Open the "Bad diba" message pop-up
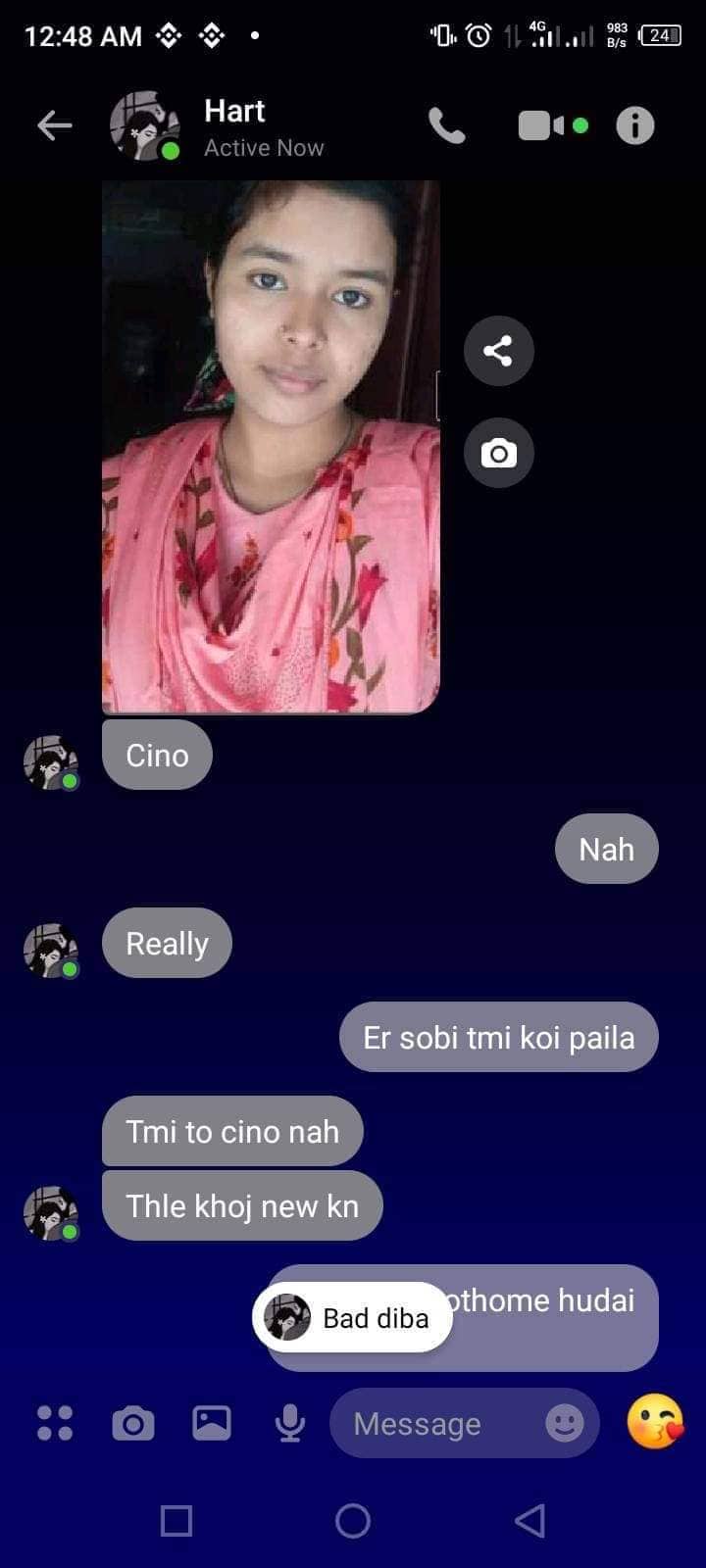This screenshot has height=1568, width=706. point(353,1317)
